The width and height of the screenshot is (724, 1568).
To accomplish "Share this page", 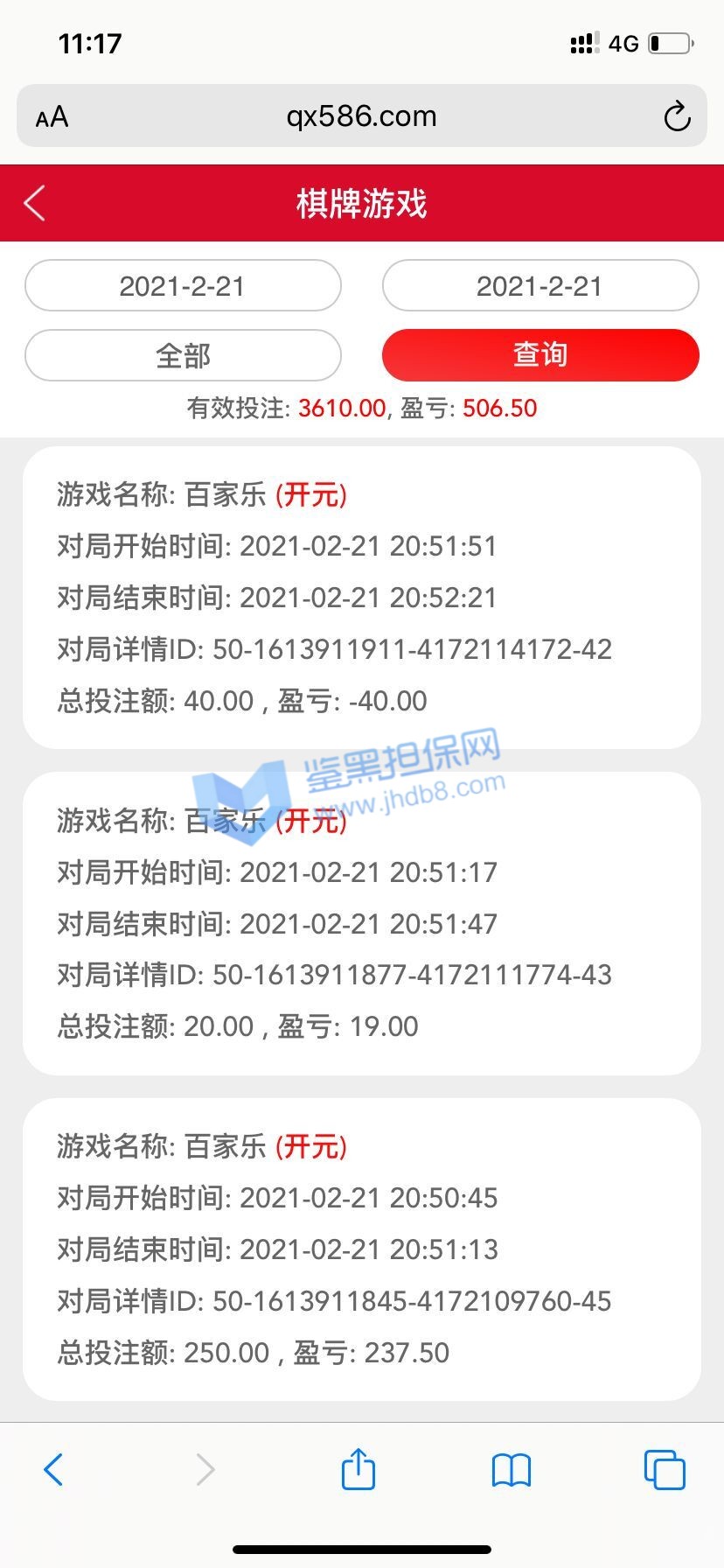I will pos(358,1469).
